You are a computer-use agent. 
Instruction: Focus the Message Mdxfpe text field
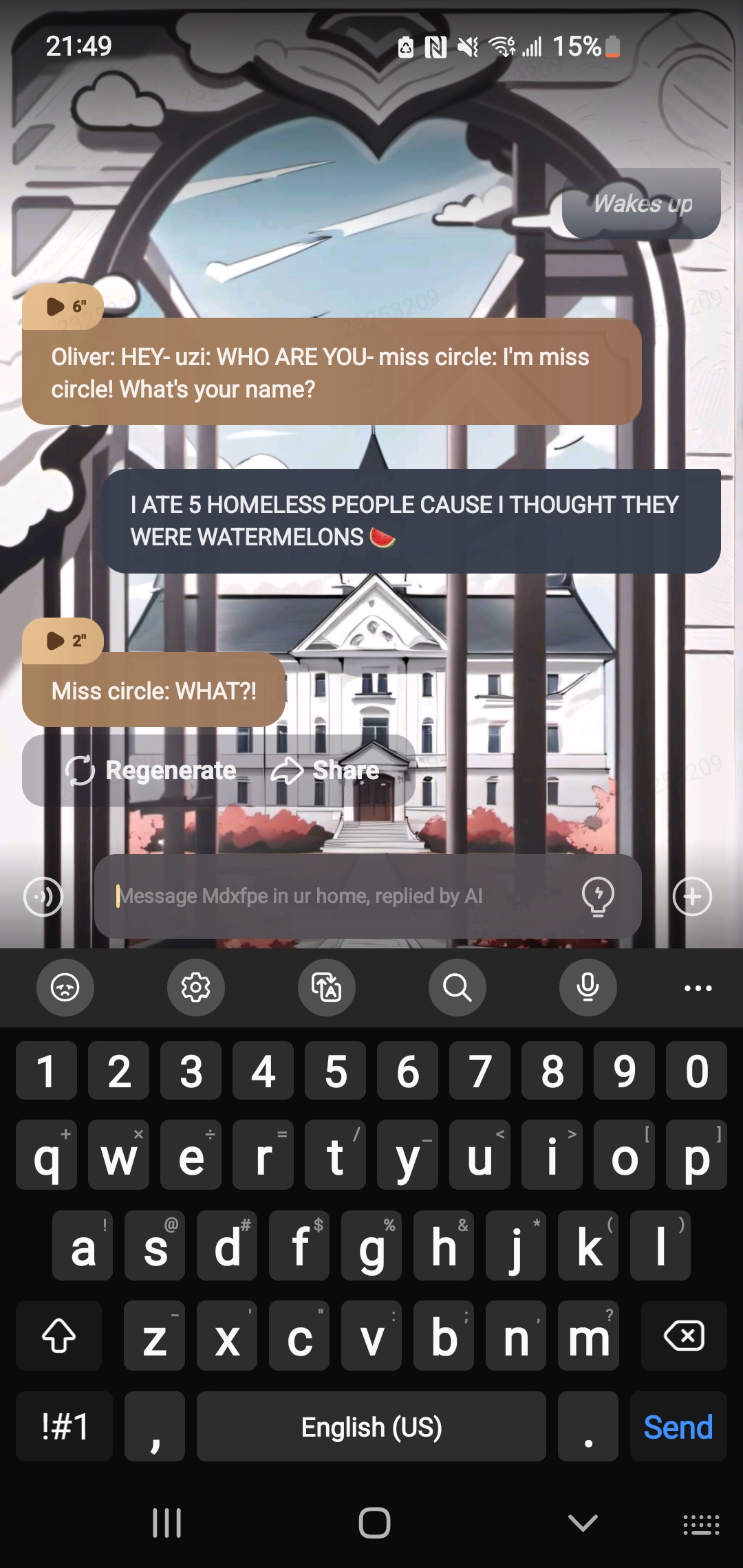pos(337,896)
